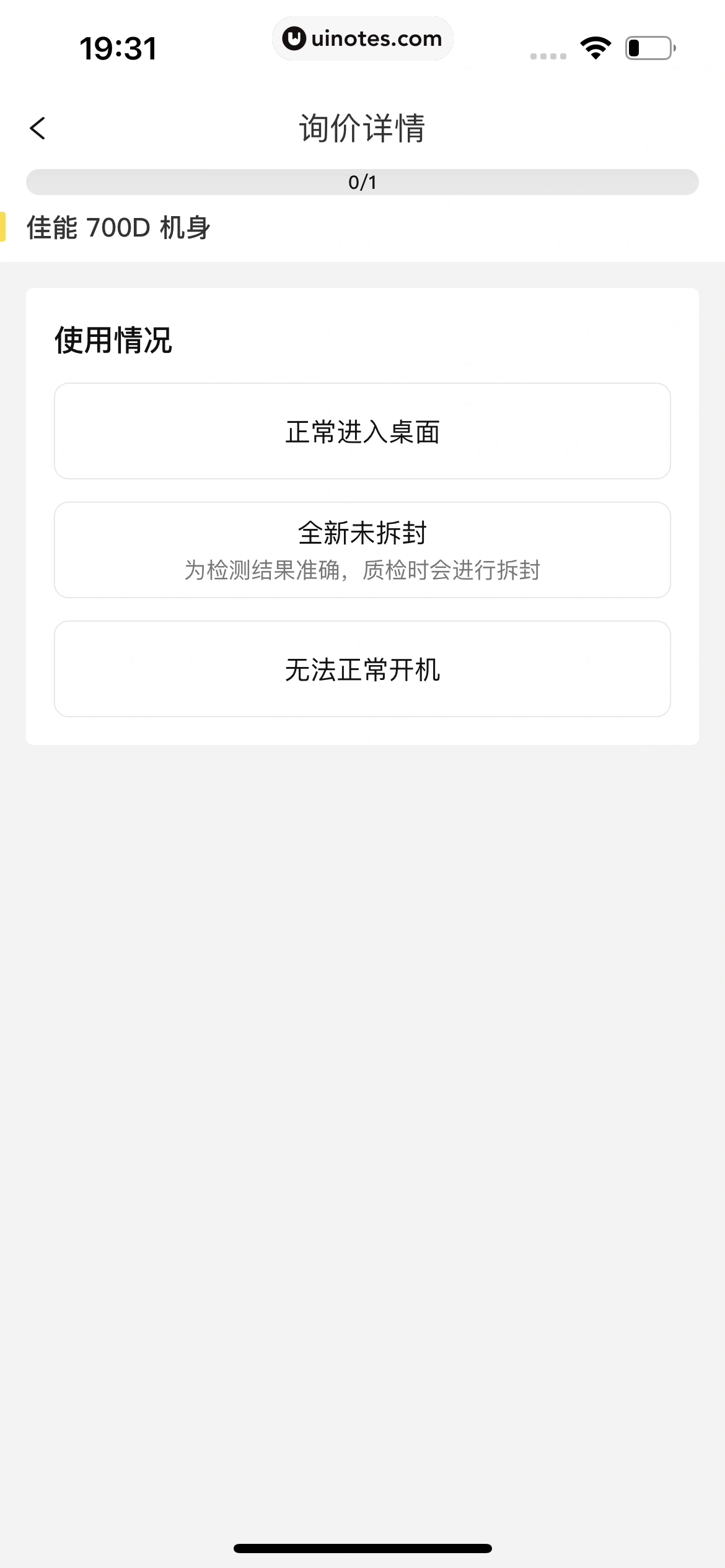Image resolution: width=725 pixels, height=1568 pixels.
Task: Click the 0/1 progress bar
Action: (362, 181)
